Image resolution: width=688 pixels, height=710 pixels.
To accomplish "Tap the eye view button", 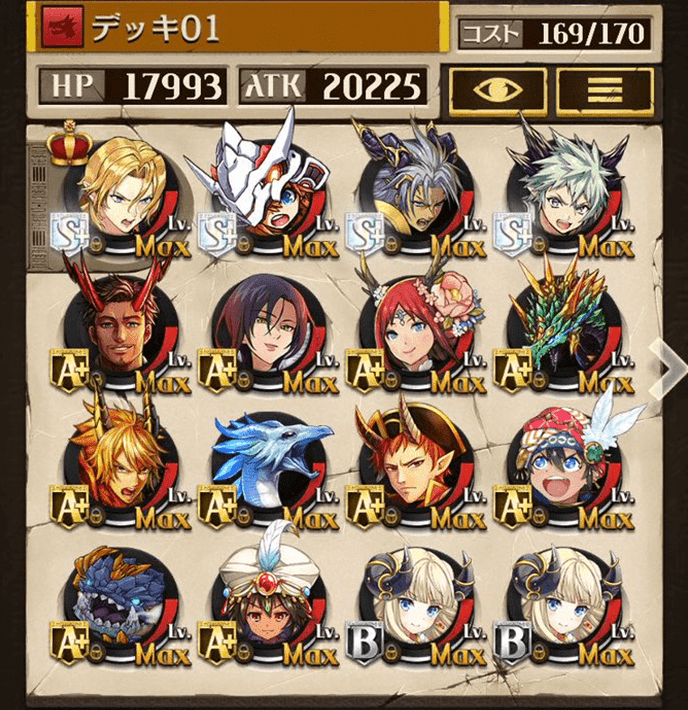I will pos(497,89).
